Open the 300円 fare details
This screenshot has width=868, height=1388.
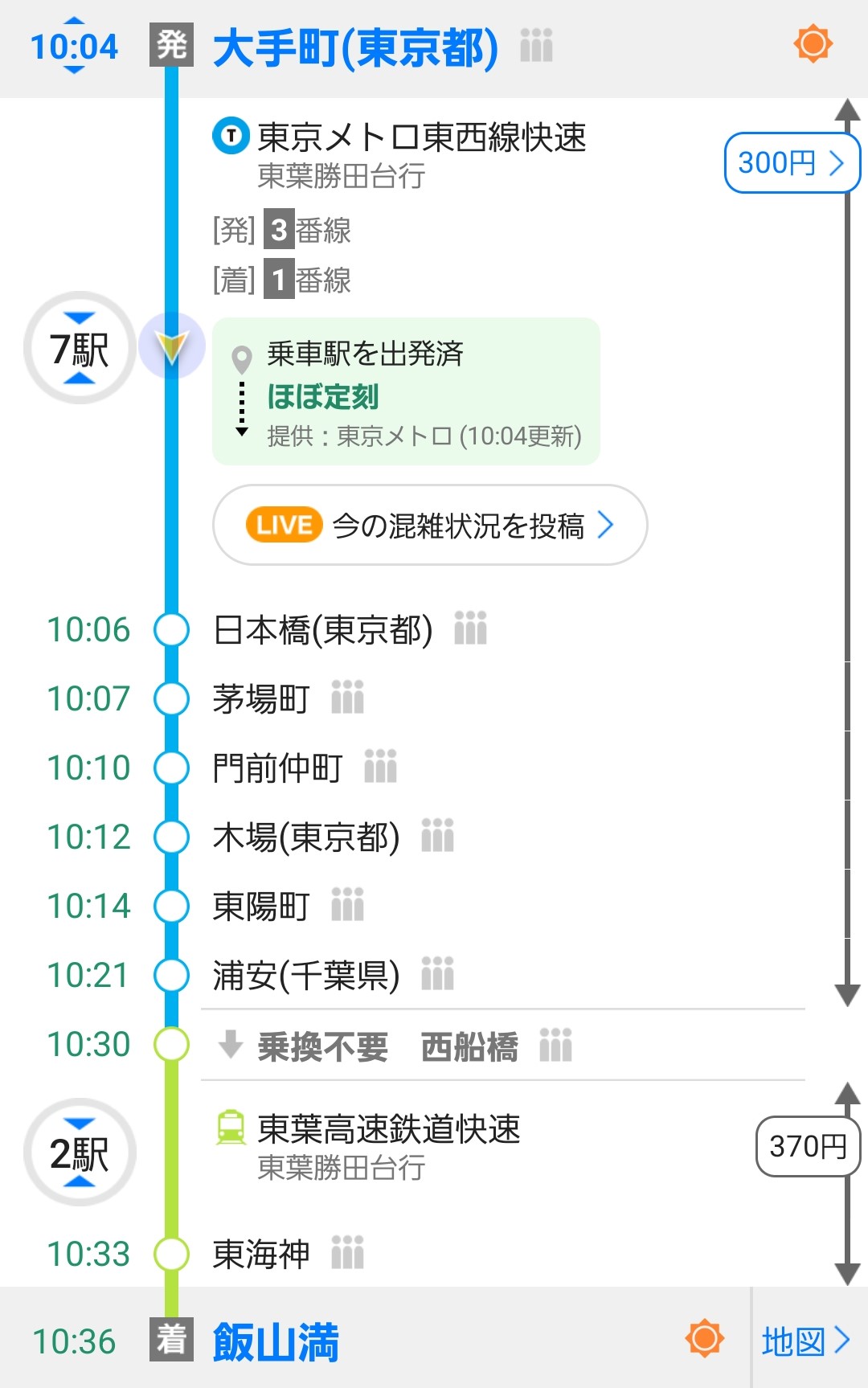(791, 163)
